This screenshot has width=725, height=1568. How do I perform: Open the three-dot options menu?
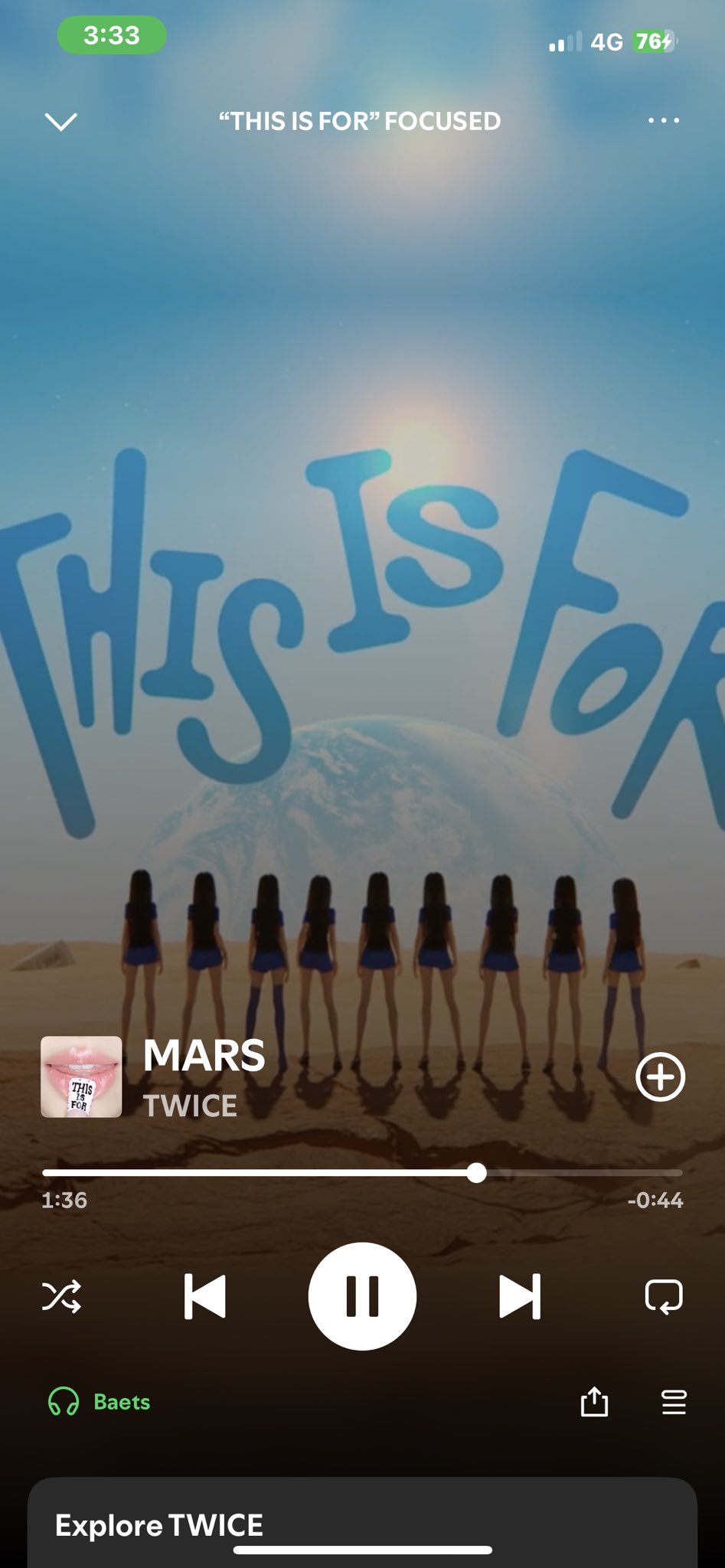[x=663, y=121]
